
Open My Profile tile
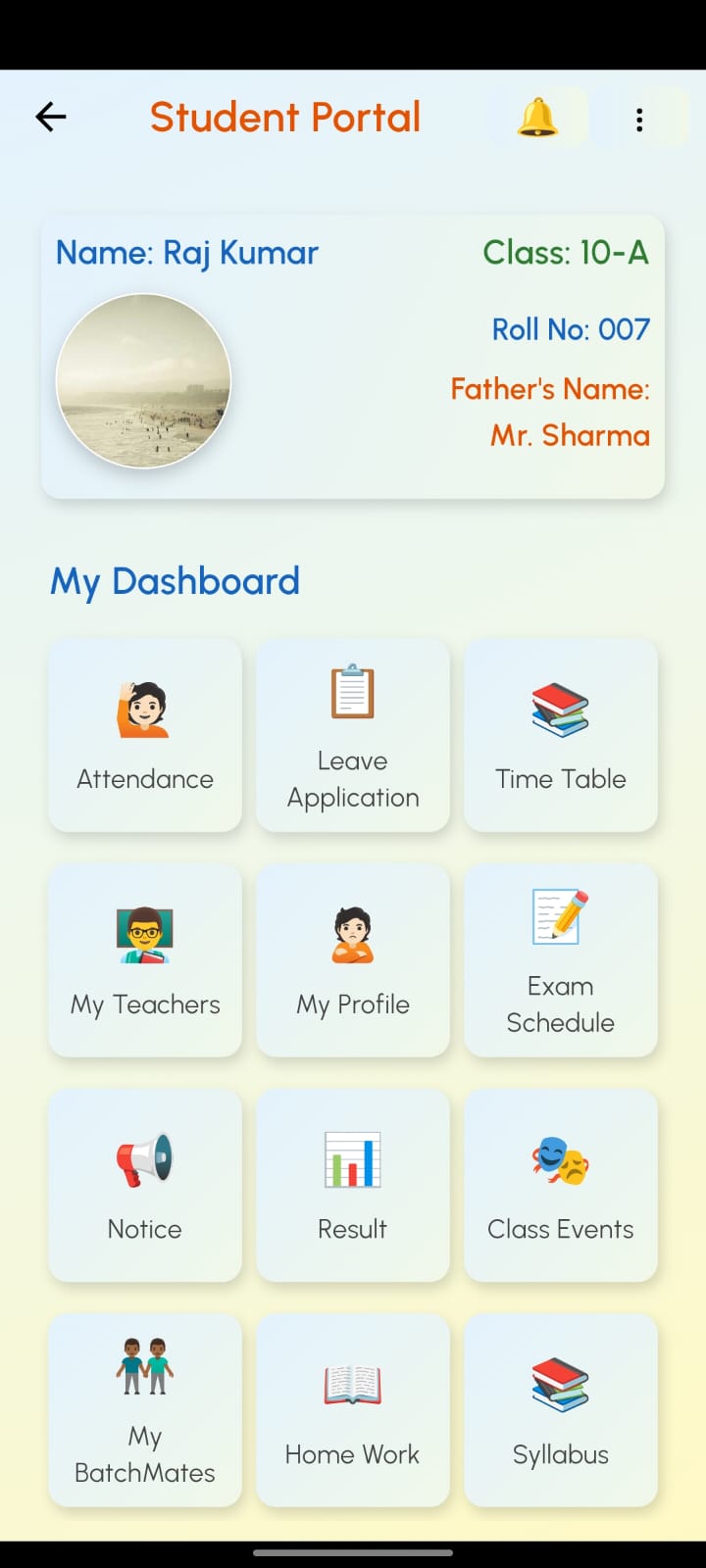(x=352, y=960)
